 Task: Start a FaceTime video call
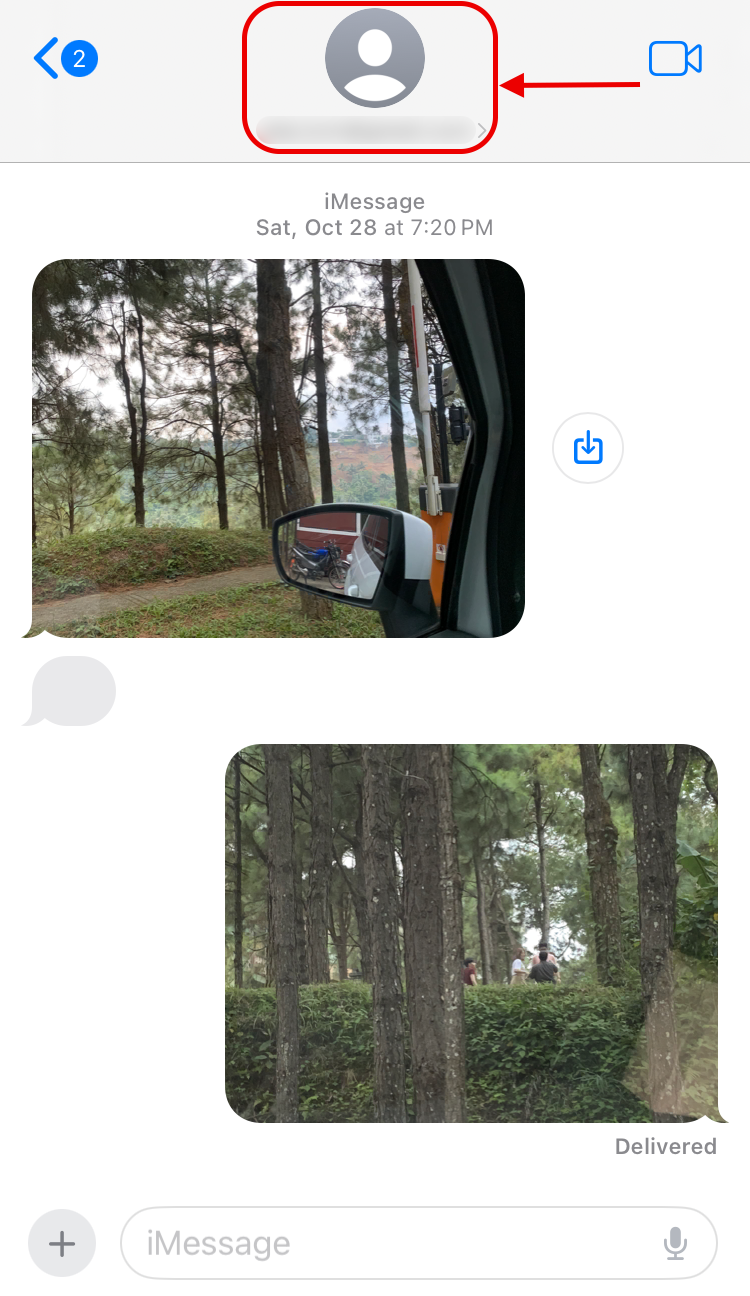[x=675, y=59]
